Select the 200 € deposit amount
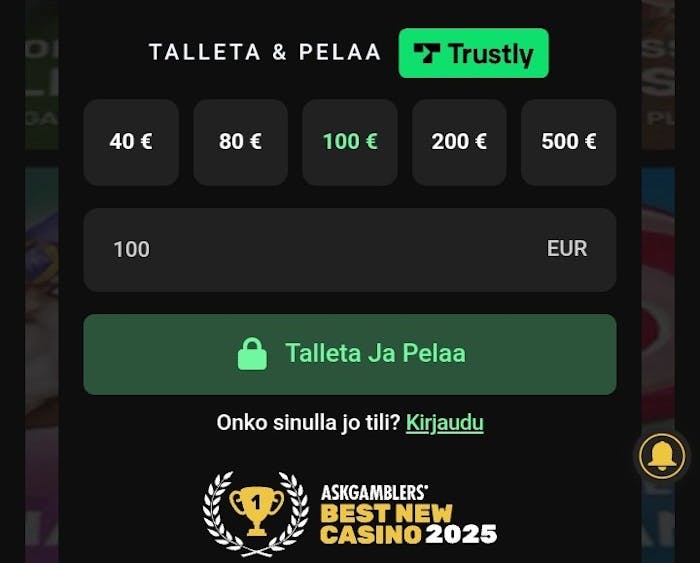This screenshot has width=700, height=563. (x=459, y=142)
